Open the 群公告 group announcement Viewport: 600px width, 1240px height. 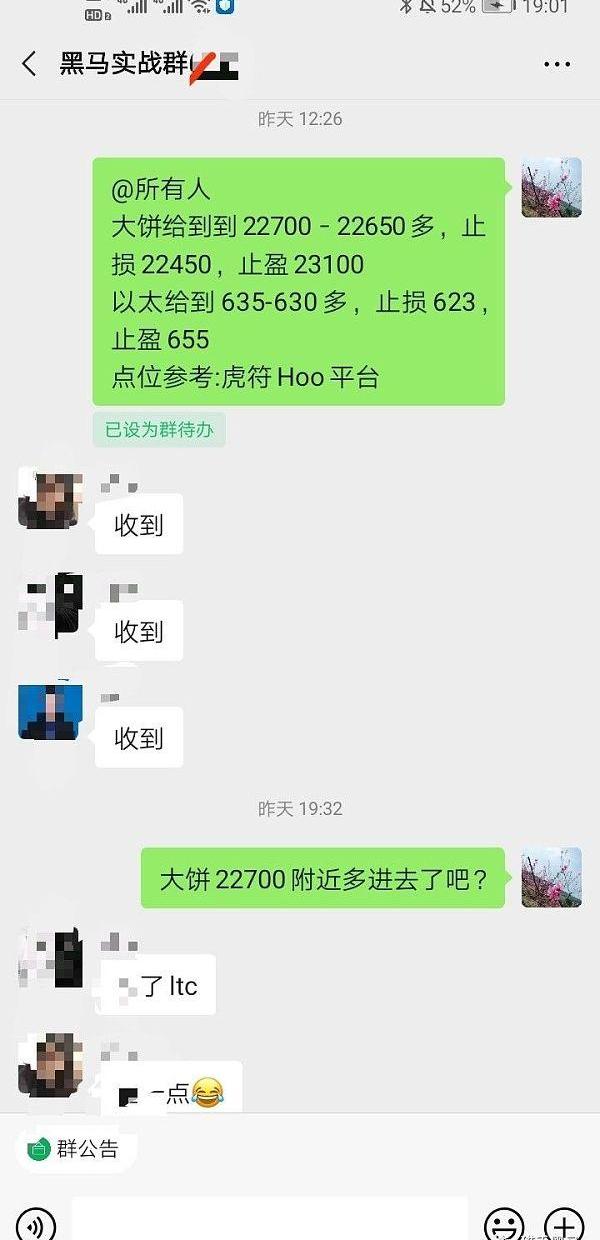coord(74,1149)
